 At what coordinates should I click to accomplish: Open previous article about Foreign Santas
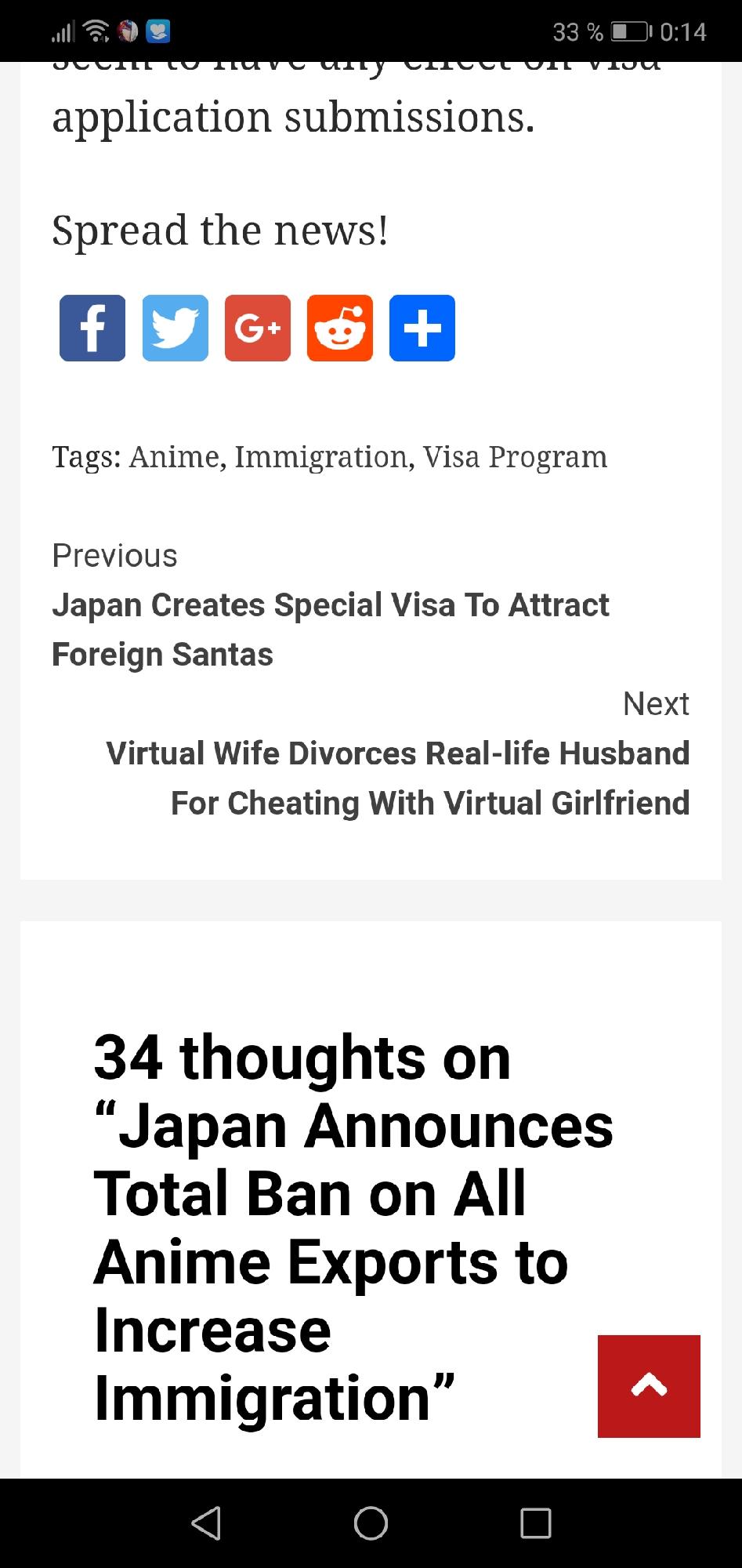(330, 629)
